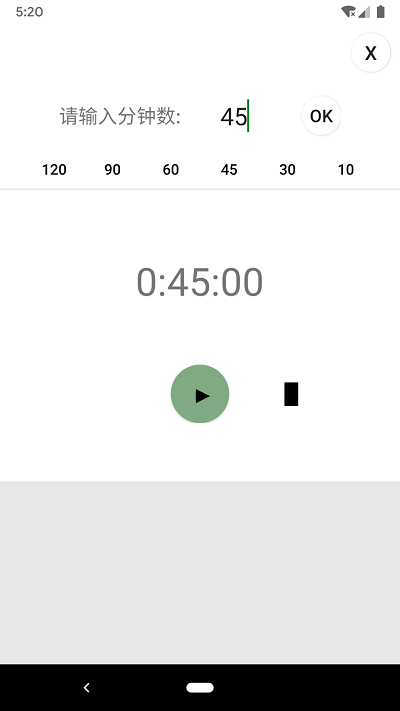The height and width of the screenshot is (711, 400).
Task: Set the timer to 10 minutes preset
Action: coord(346,170)
